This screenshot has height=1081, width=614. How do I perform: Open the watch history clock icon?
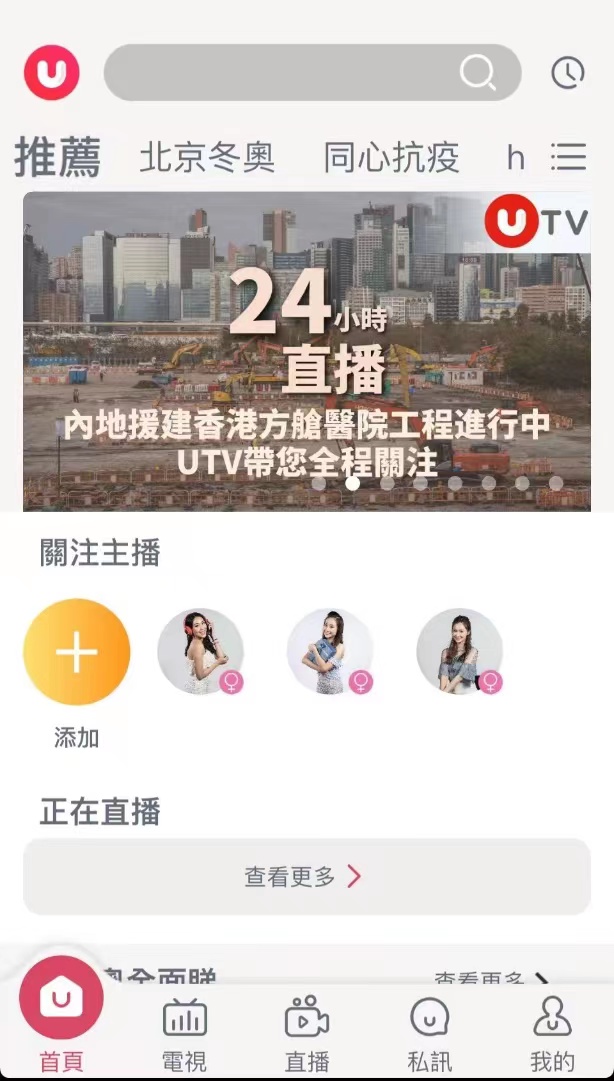point(568,72)
